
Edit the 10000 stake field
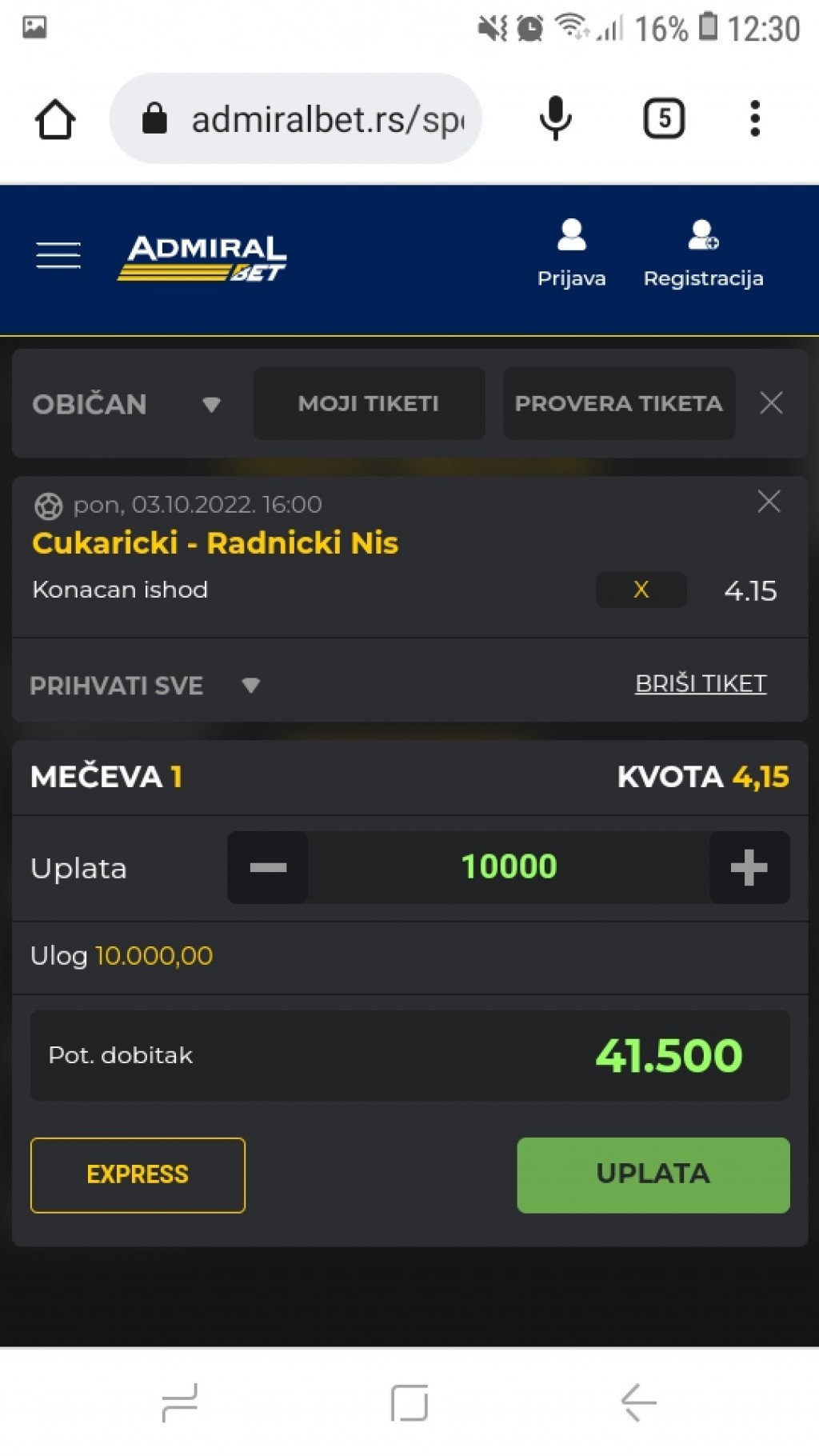[x=509, y=867]
